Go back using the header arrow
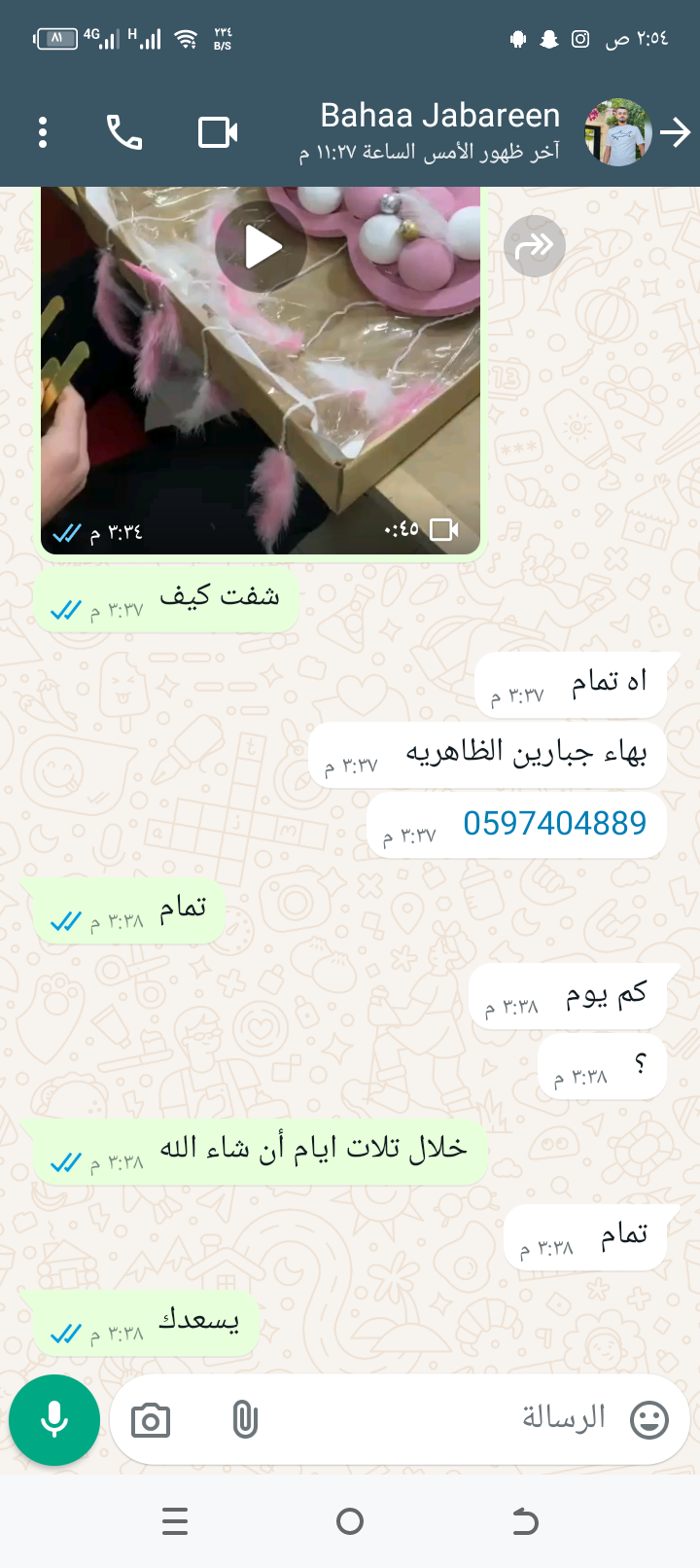 (676, 132)
